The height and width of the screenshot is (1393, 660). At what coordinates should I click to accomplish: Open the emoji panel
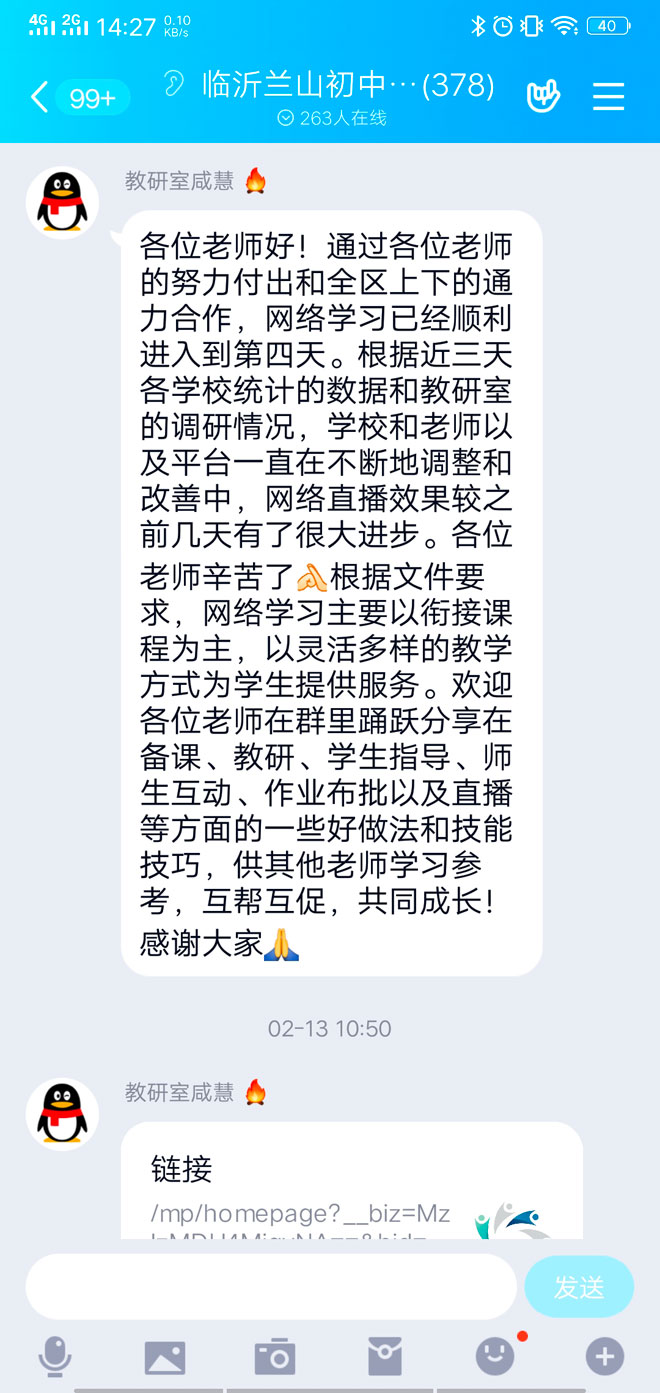coord(494,1357)
